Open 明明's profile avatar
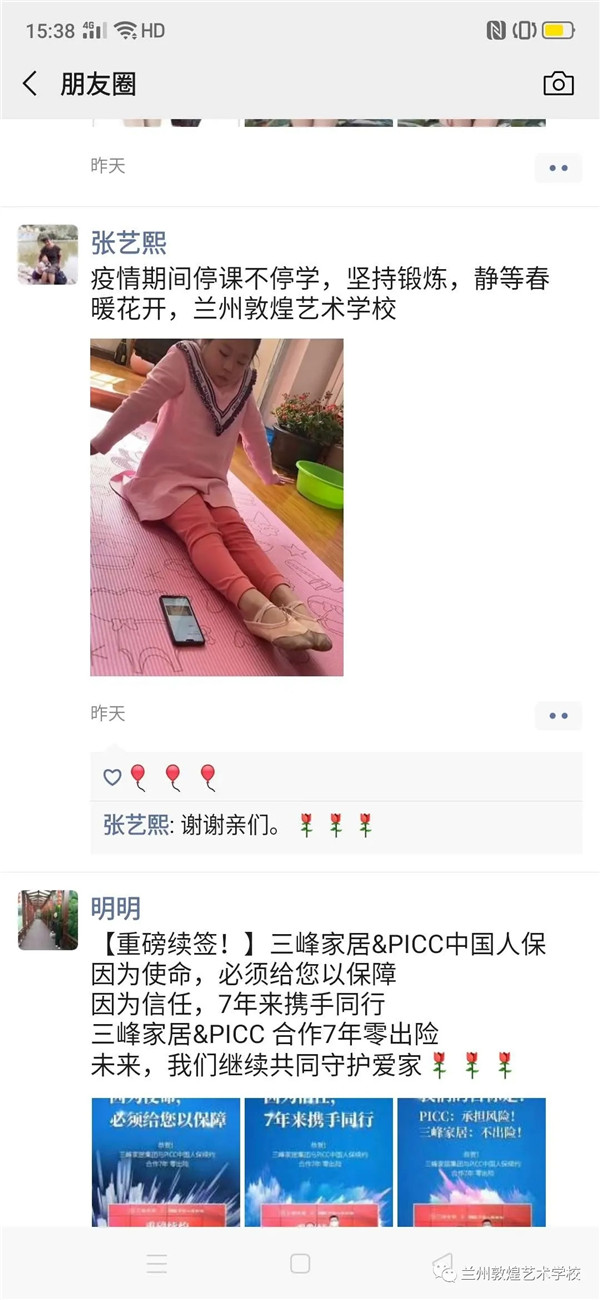600x1300 pixels. coord(48,920)
